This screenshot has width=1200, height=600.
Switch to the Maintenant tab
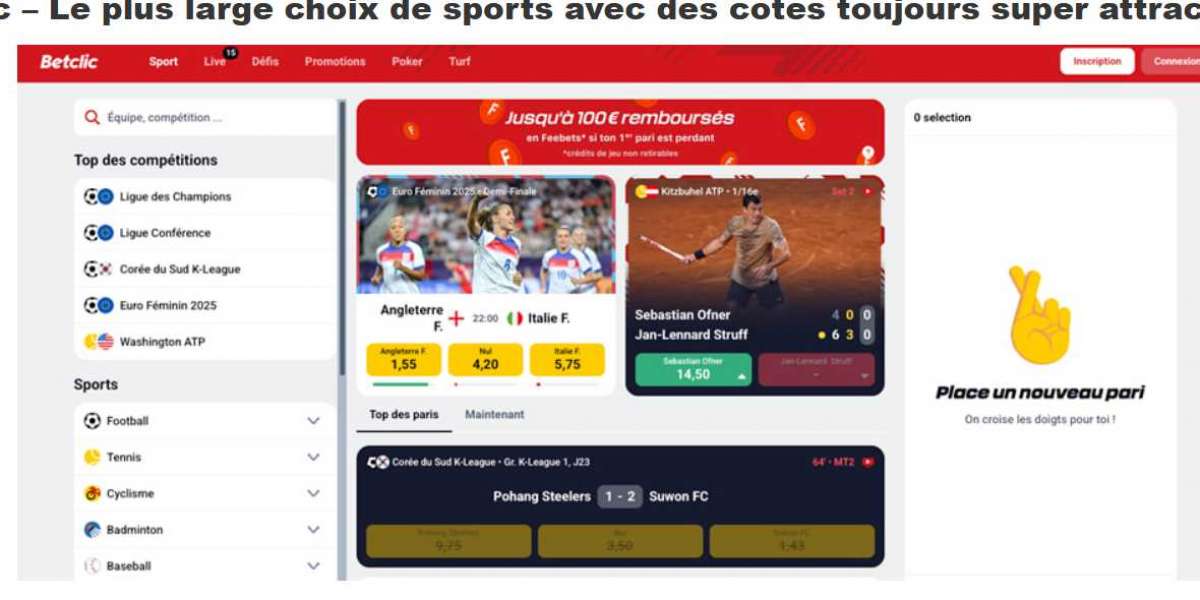pyautogui.click(x=494, y=414)
